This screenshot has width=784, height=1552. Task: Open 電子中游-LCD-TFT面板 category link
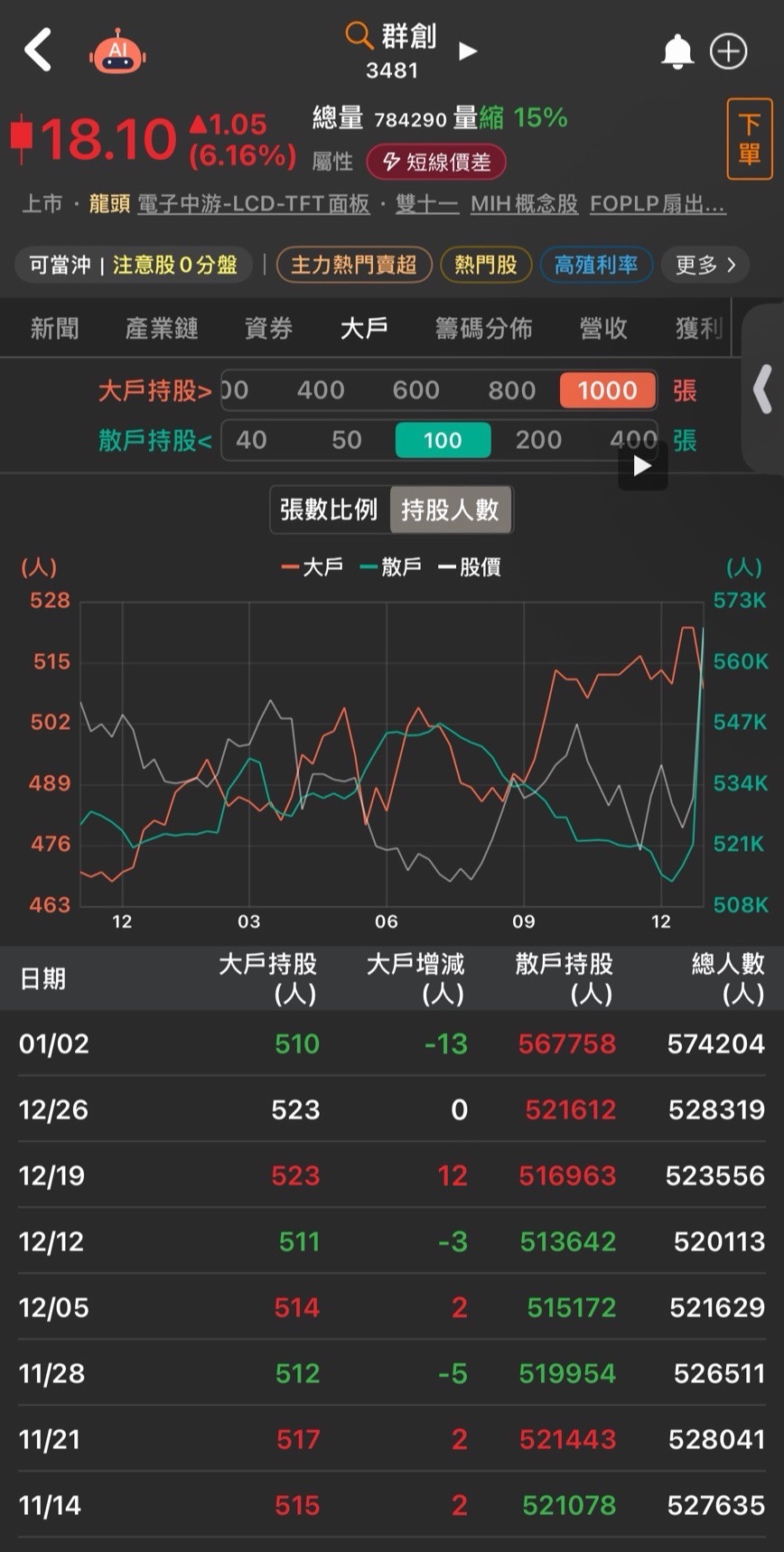pyautogui.click(x=254, y=204)
